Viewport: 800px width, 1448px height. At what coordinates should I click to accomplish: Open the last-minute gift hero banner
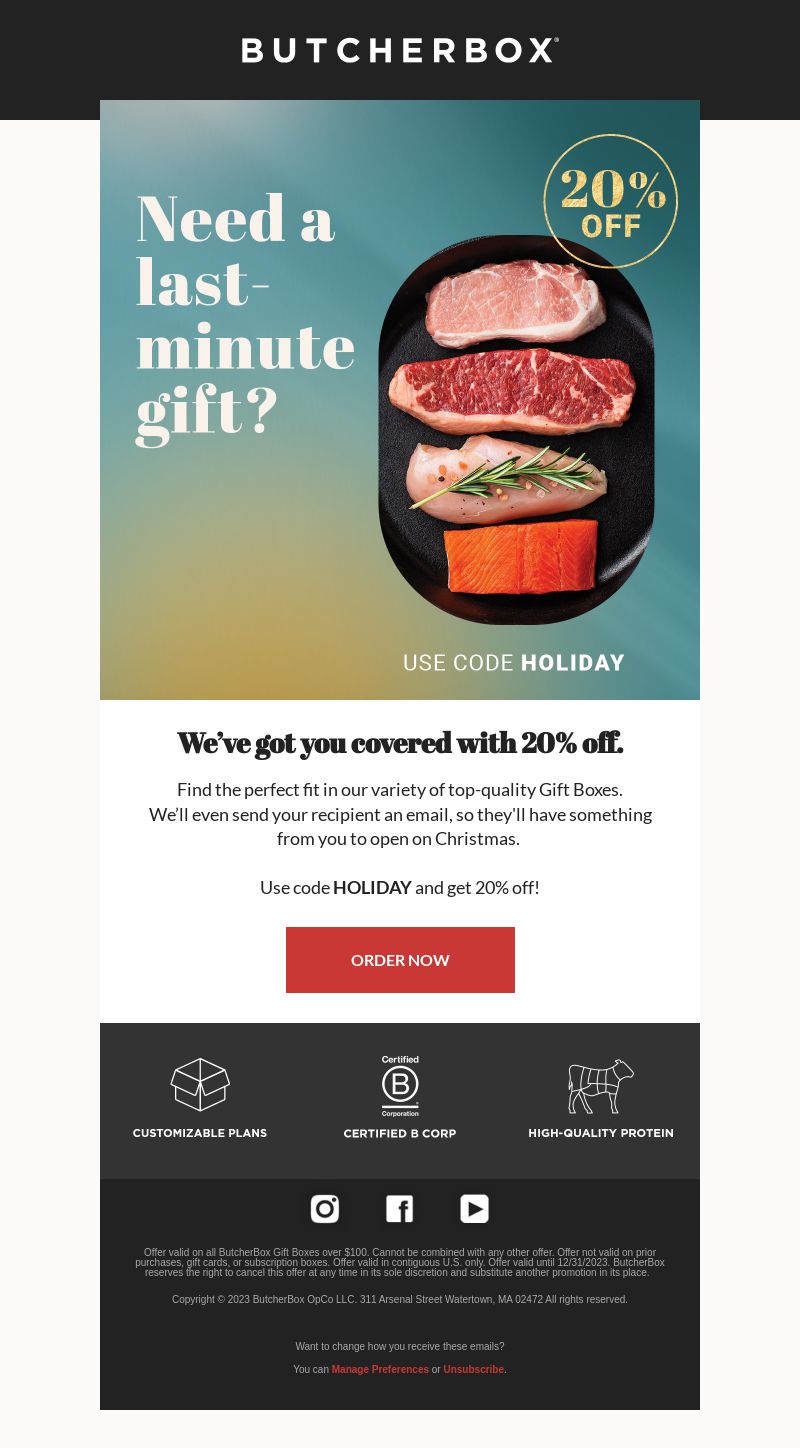[400, 400]
